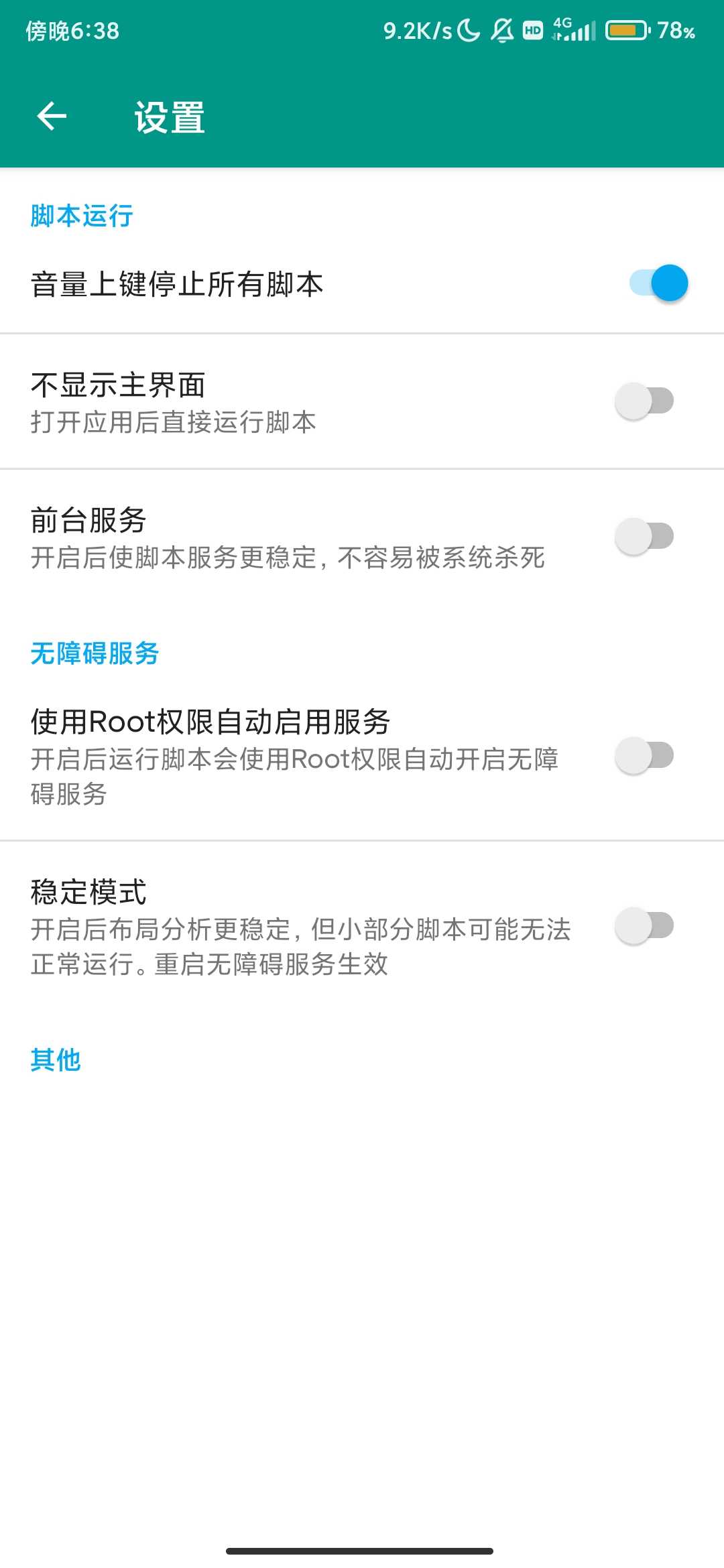The height and width of the screenshot is (1568, 724).
Task: Enable 使用Root权限自动启用服务 switch
Action: (x=644, y=755)
